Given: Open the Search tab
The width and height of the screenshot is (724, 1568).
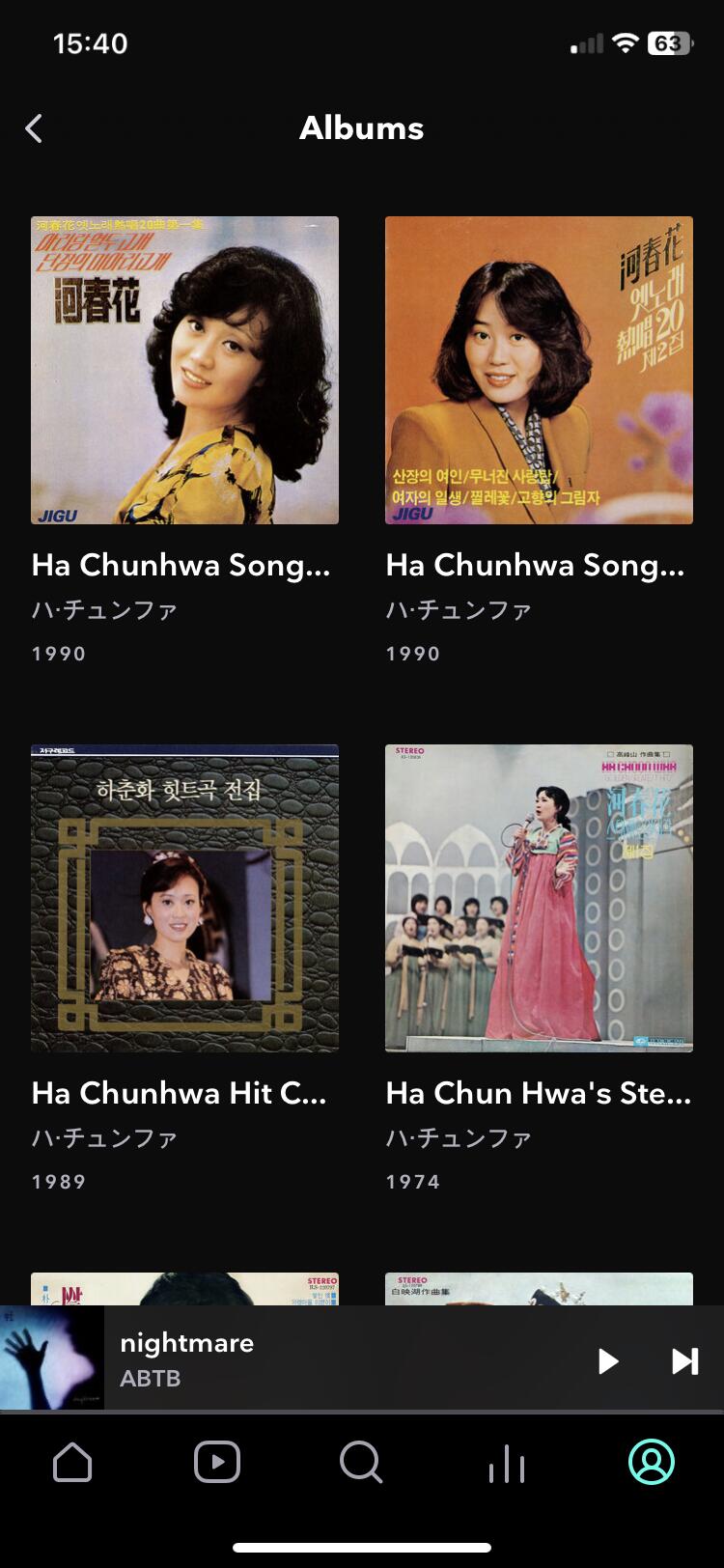Looking at the screenshot, I should pyautogui.click(x=361, y=1463).
